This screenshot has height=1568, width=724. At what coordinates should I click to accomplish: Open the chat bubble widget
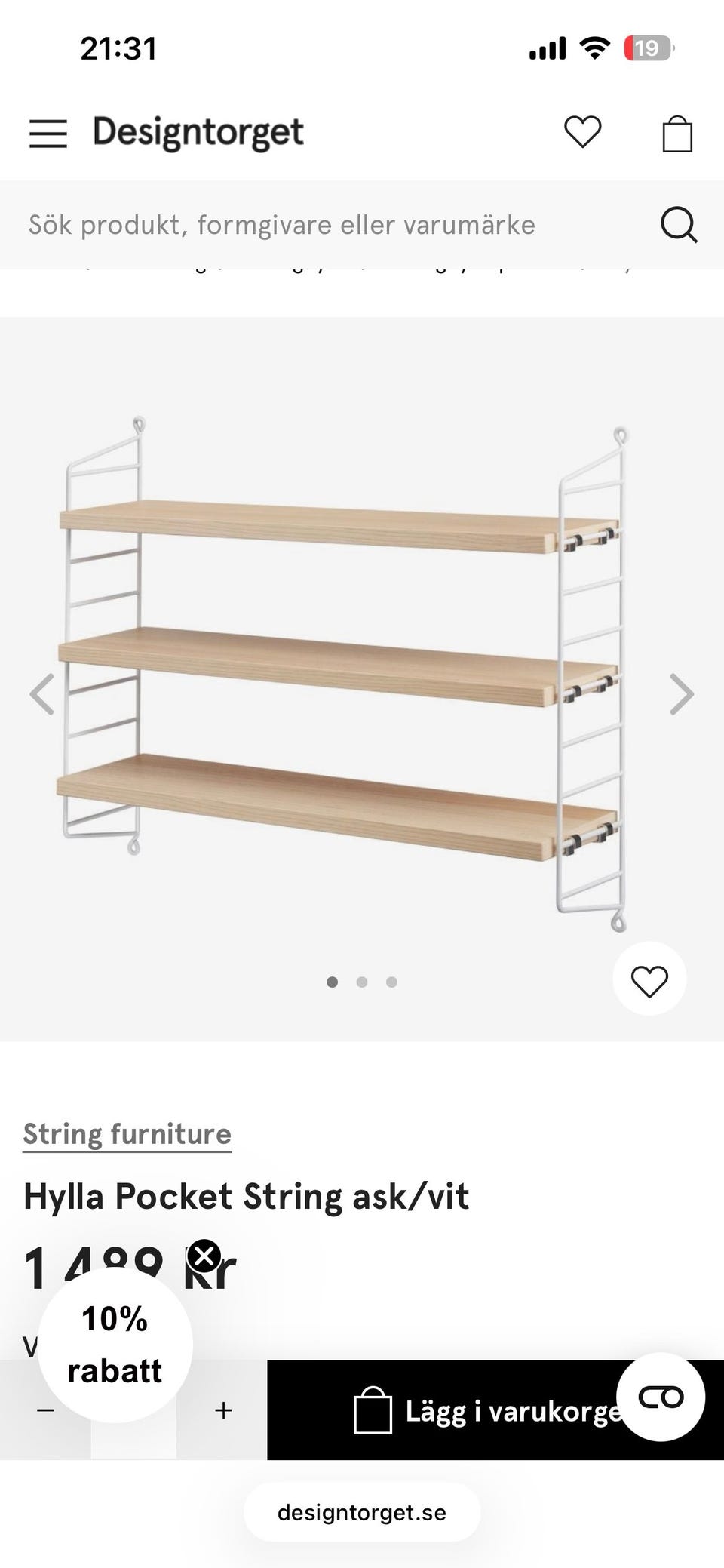point(661,1397)
